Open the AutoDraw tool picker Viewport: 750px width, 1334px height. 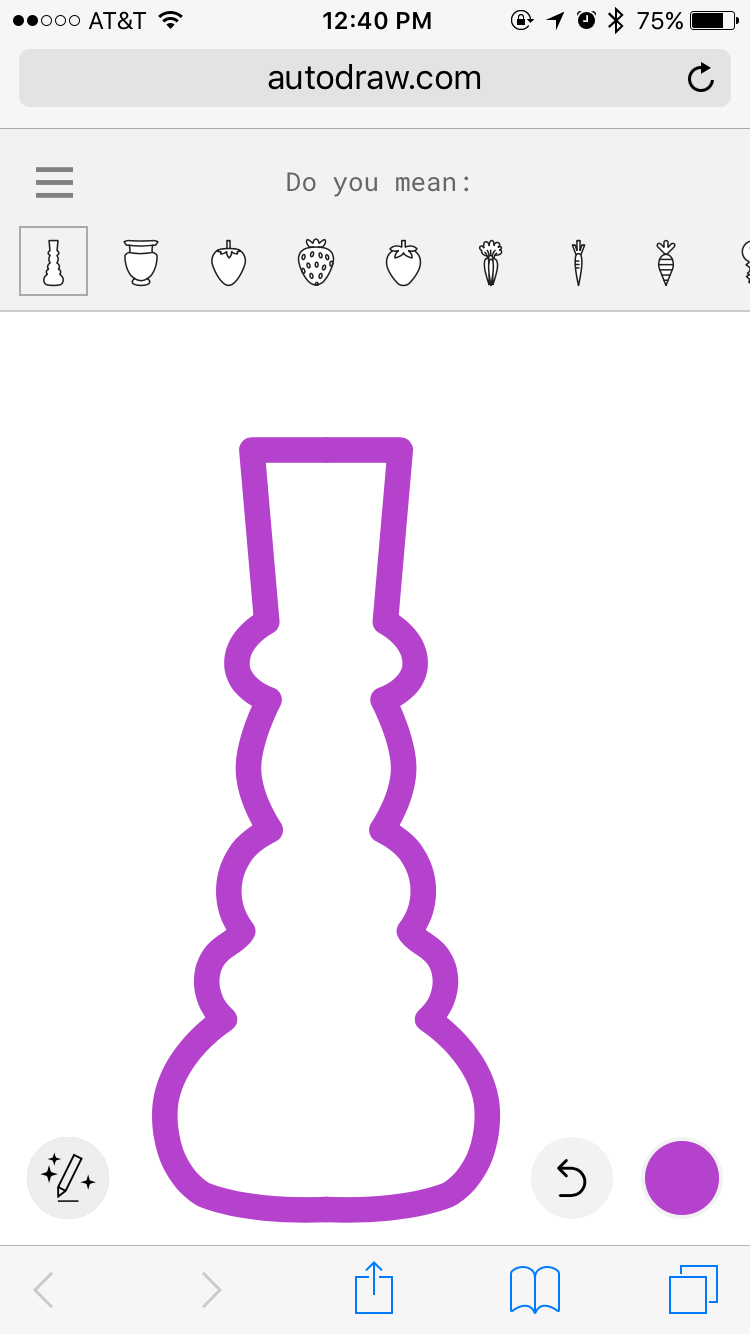[x=67, y=1177]
